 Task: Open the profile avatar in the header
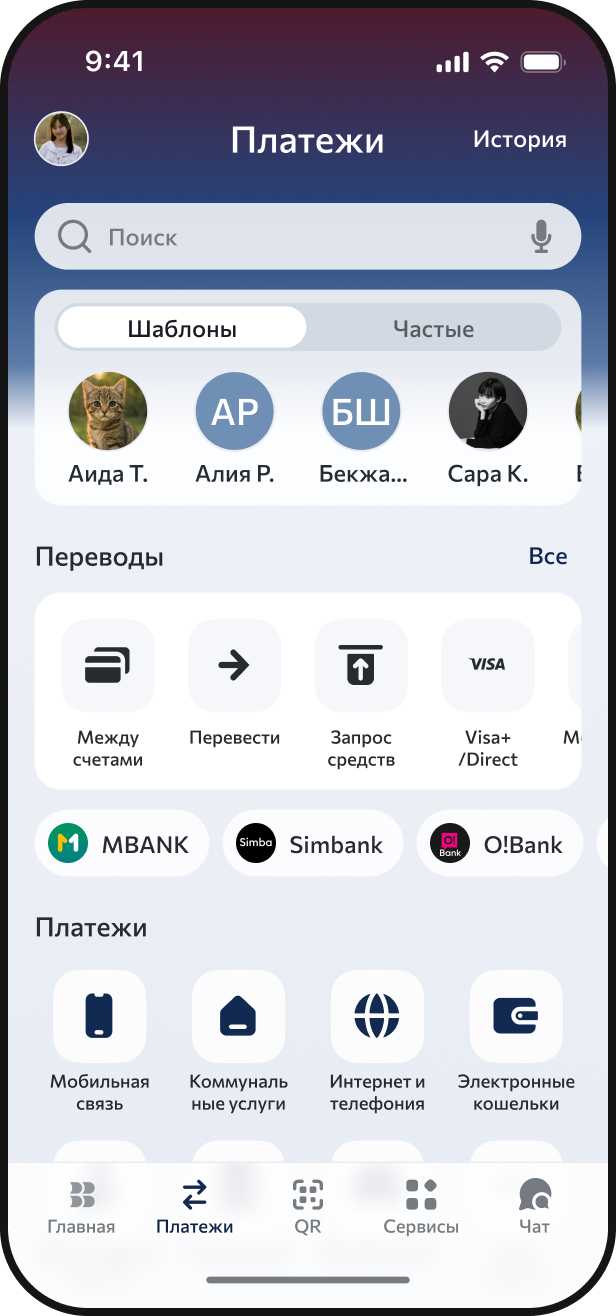(62, 139)
